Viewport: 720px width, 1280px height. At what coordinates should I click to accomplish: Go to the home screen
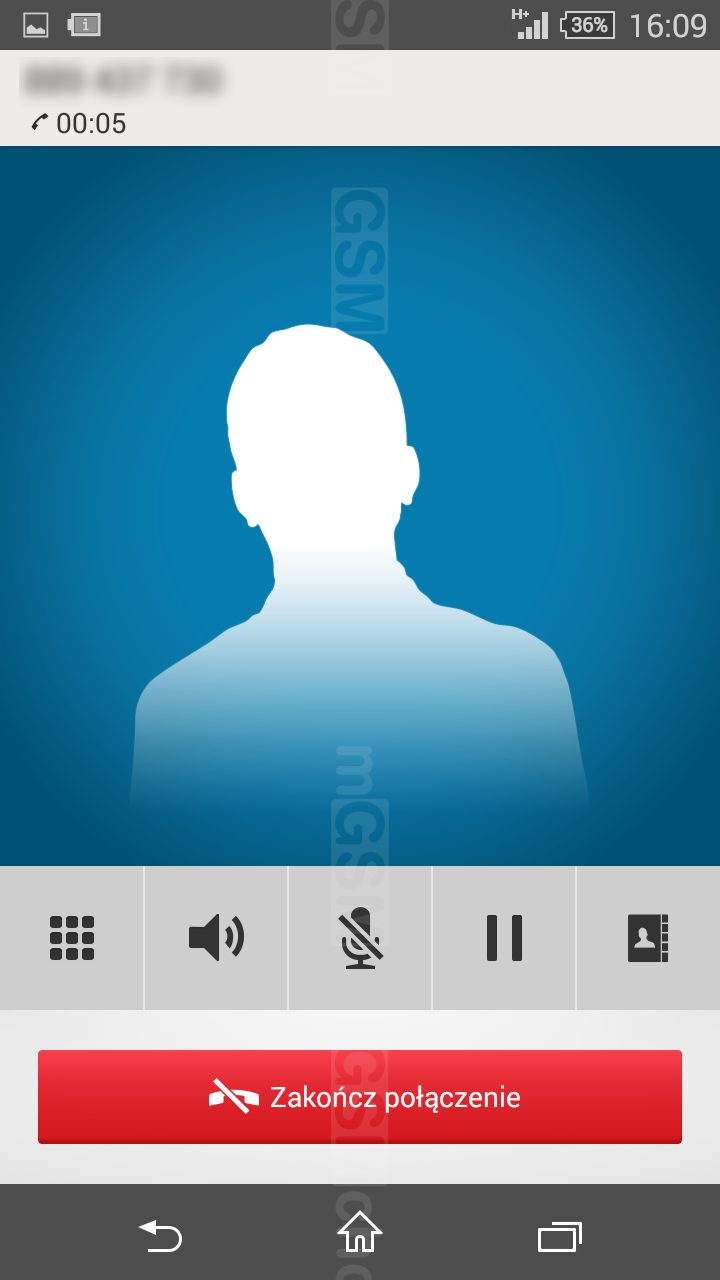[360, 1232]
